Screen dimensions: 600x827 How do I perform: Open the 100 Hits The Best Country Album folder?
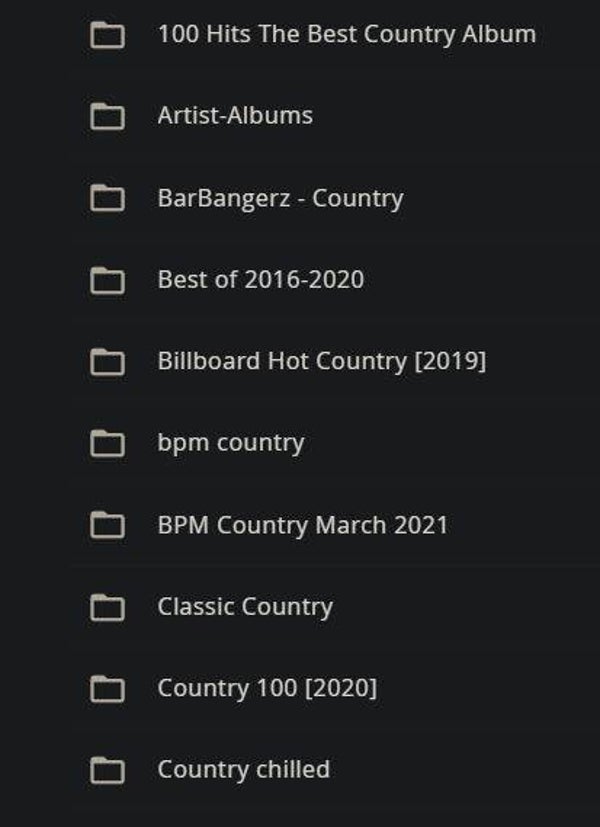(346, 34)
